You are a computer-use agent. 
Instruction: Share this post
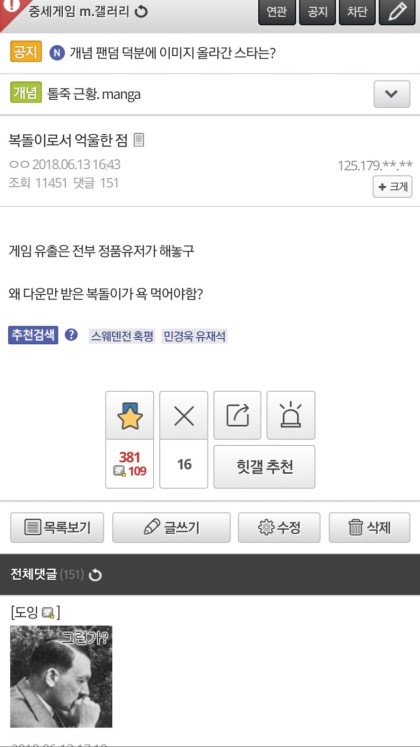(x=237, y=415)
